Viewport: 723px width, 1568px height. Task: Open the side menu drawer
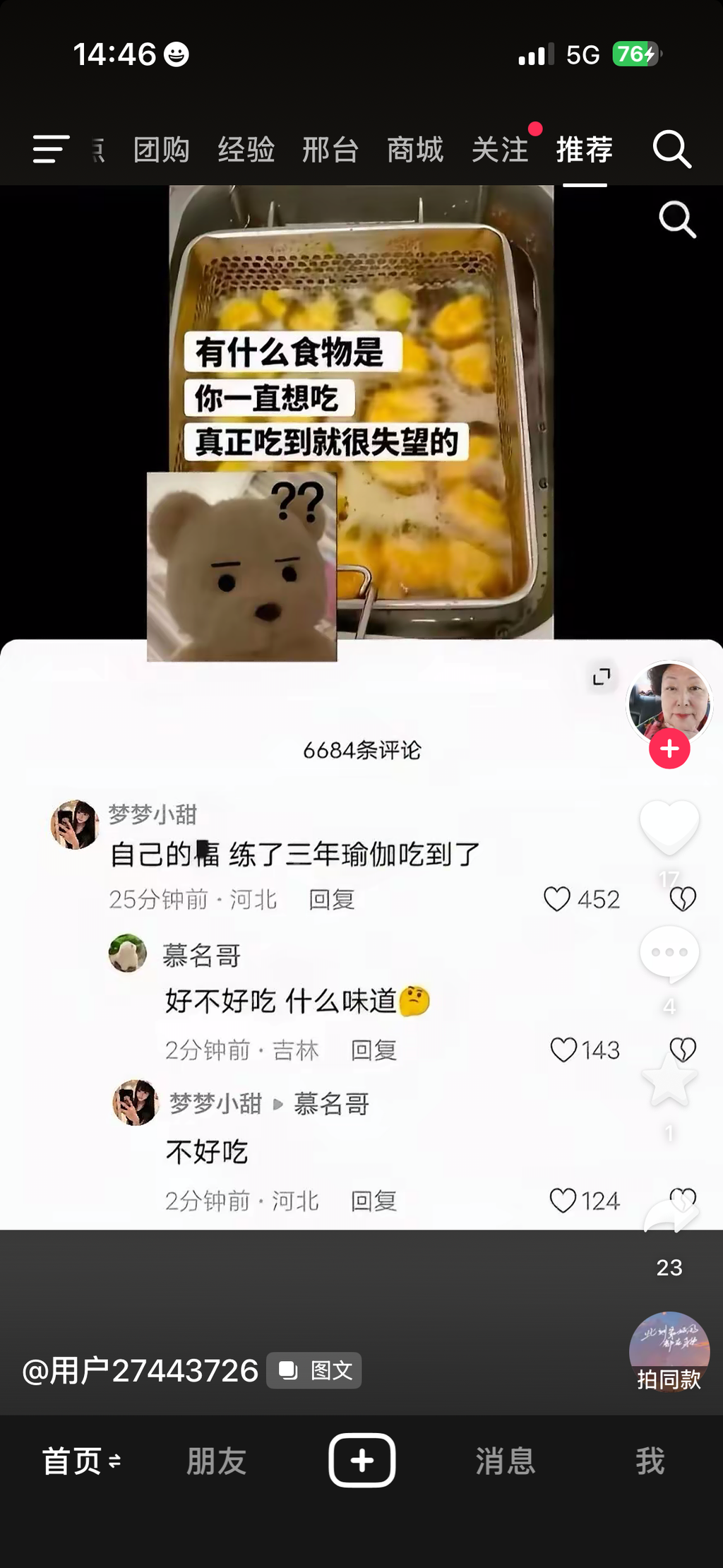(51, 150)
